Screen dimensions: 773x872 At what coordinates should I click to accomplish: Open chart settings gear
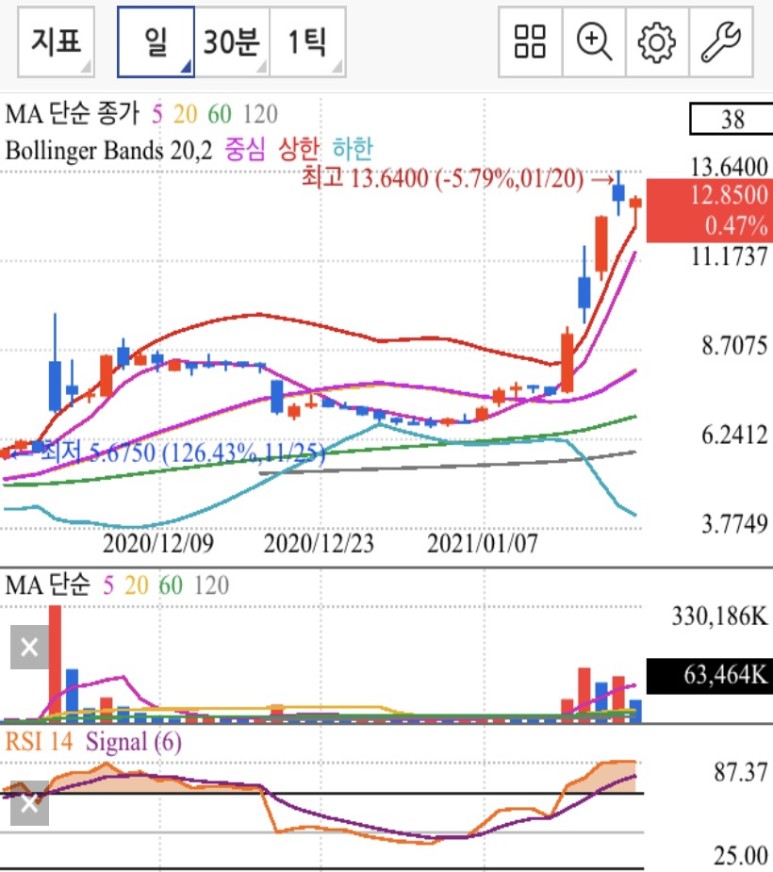click(x=657, y=42)
